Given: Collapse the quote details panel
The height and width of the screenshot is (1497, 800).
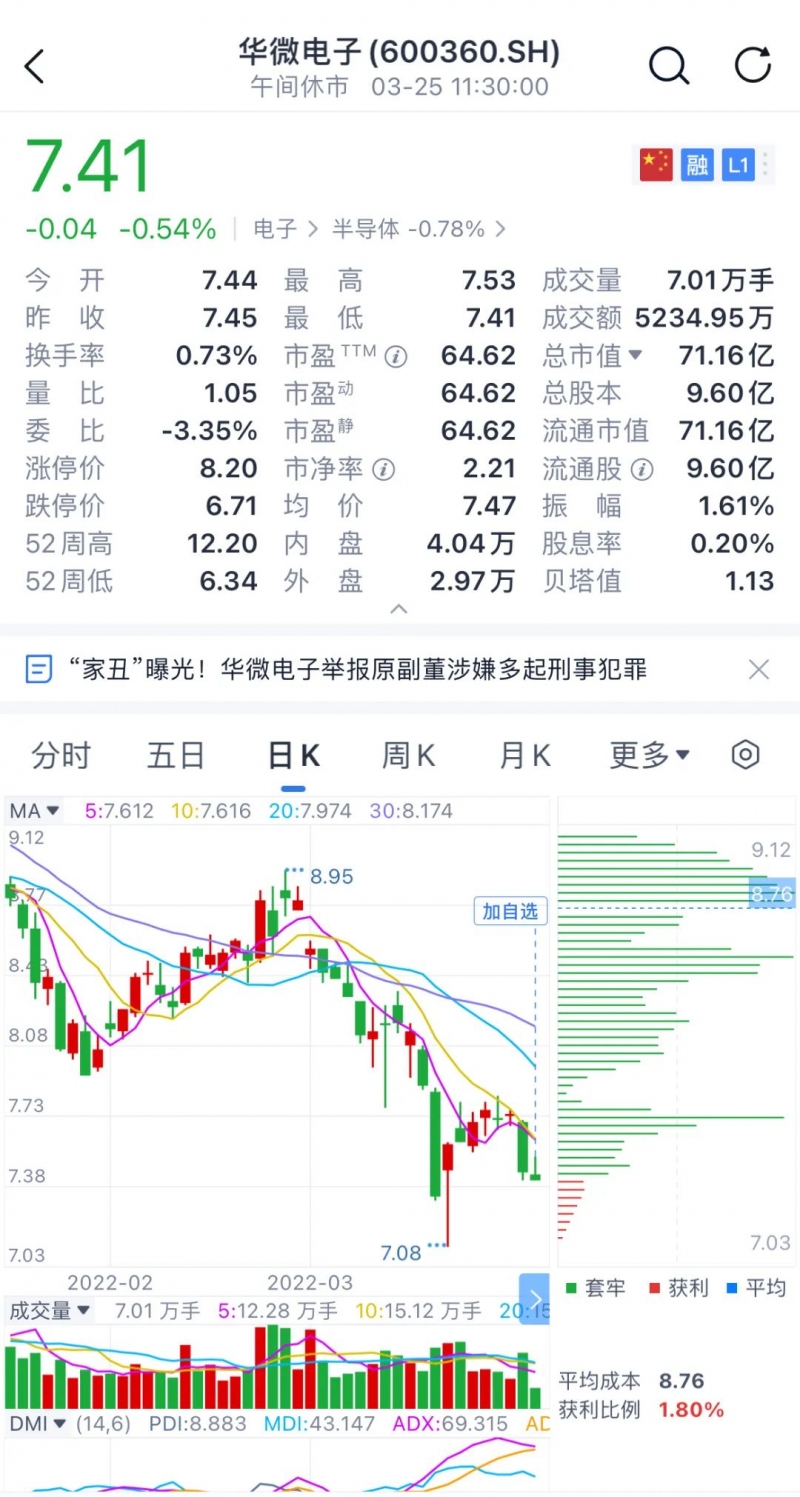Looking at the screenshot, I should click(399, 608).
